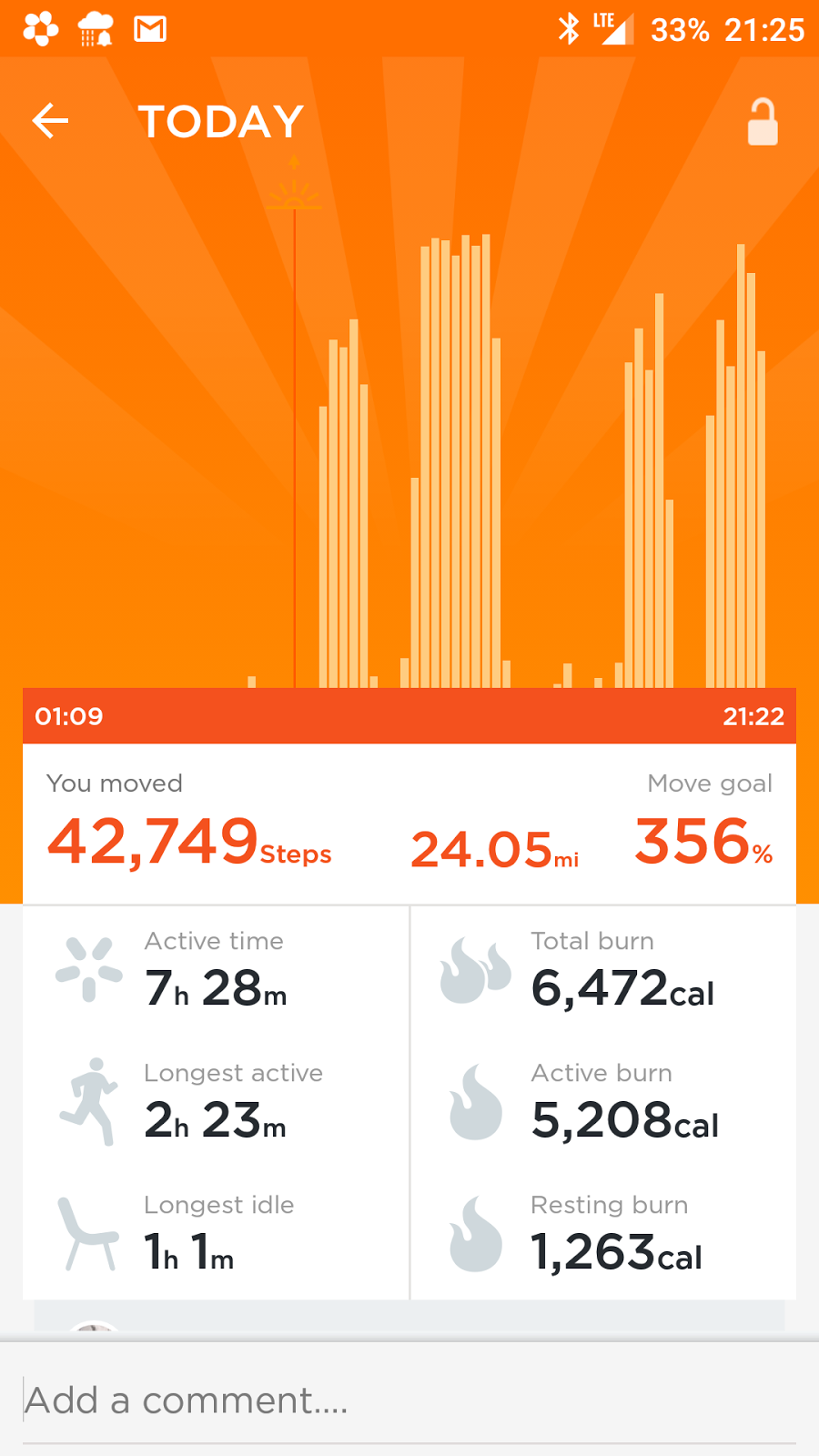This screenshot has height=1456, width=819.
Task: Tap the unlocked padlock privacy icon
Action: (x=763, y=122)
